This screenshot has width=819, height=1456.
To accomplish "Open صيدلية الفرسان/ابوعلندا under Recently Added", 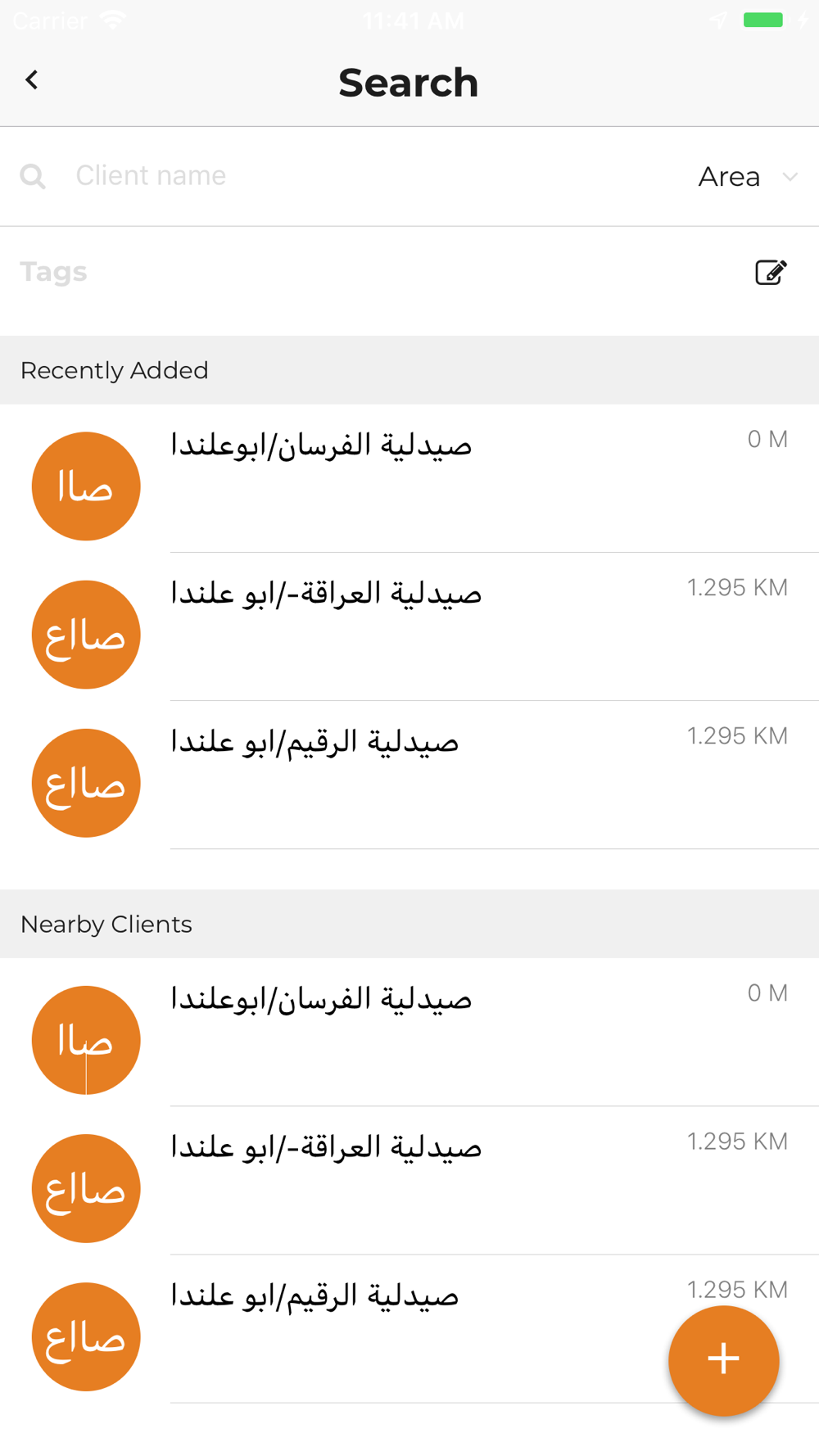I will [x=409, y=478].
